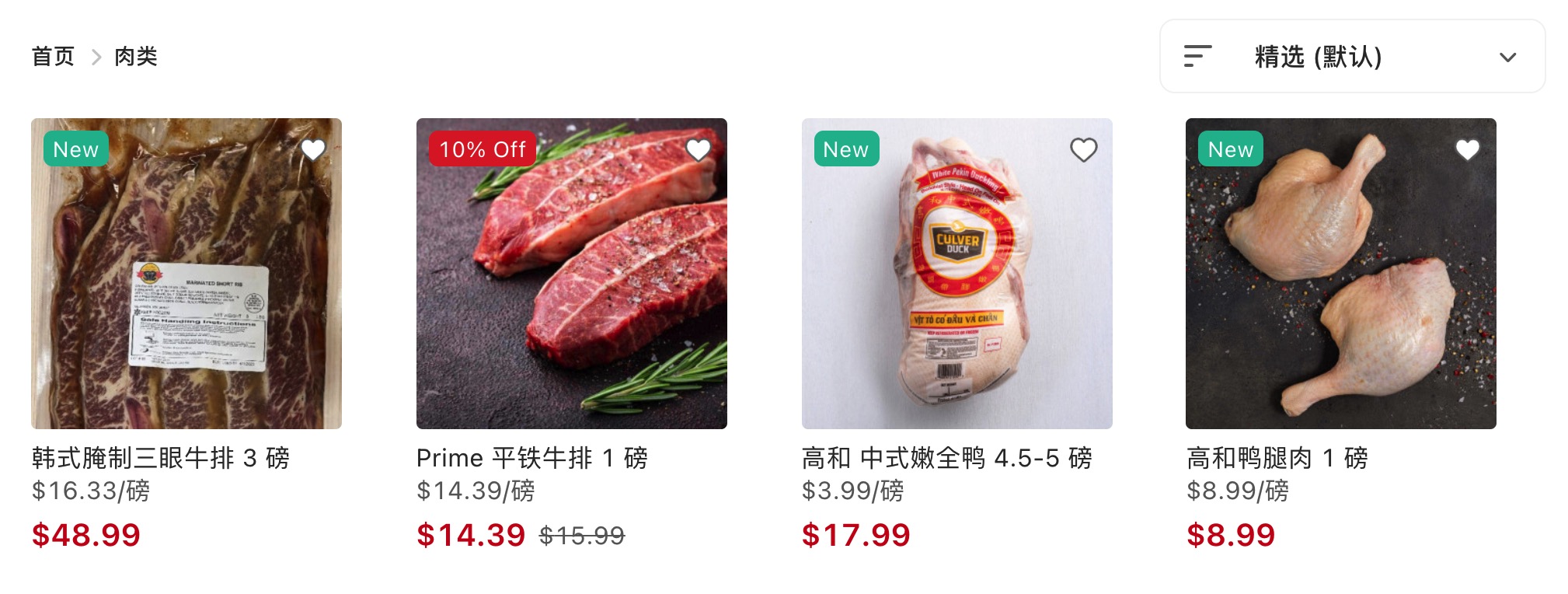Open 高和 中式嫩全鸭 4.5-5 磅 product
Viewport: 1568px width, 594px height.
[x=957, y=274]
